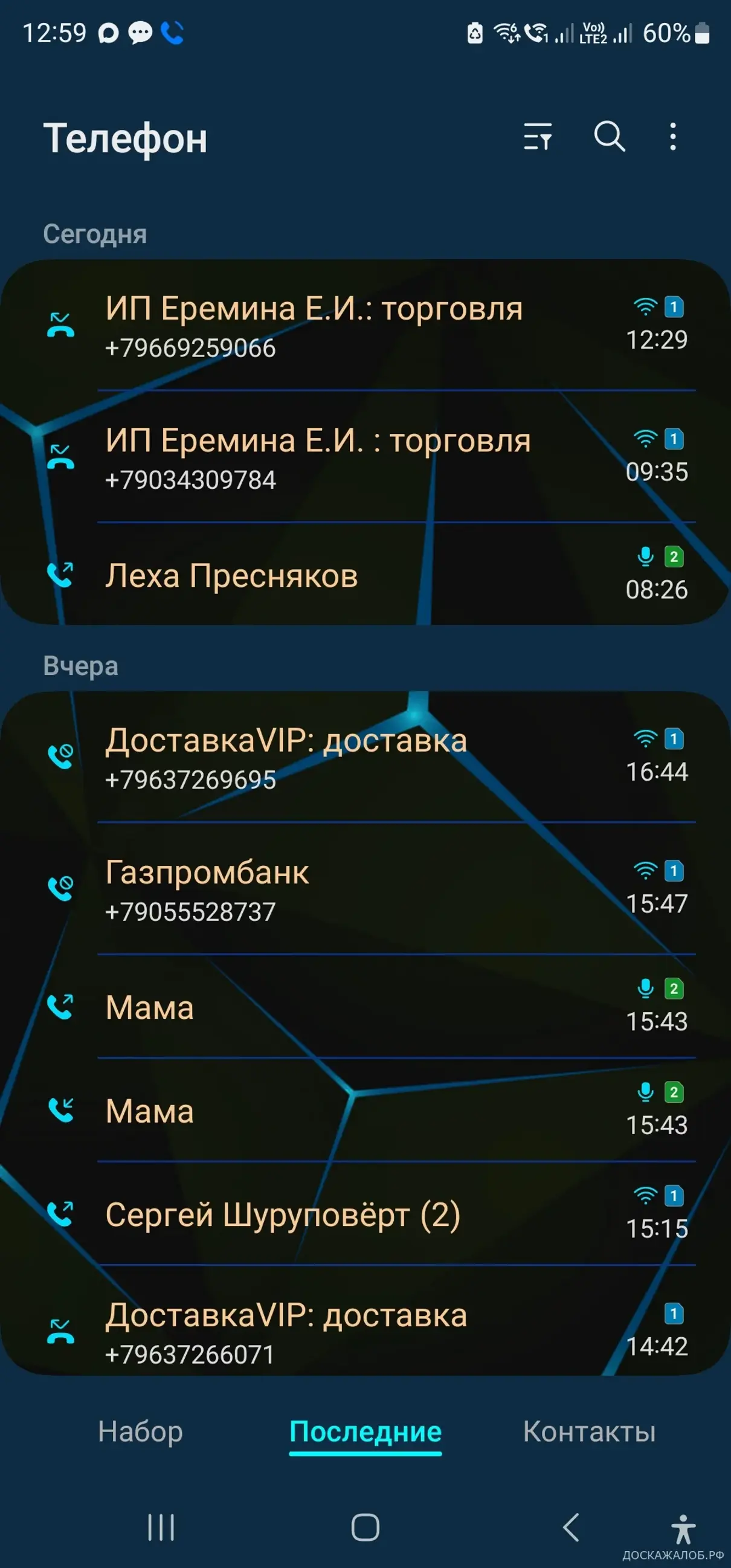Switch to the Набор tab
Image resolution: width=731 pixels, height=1568 pixels.
pos(141,1431)
